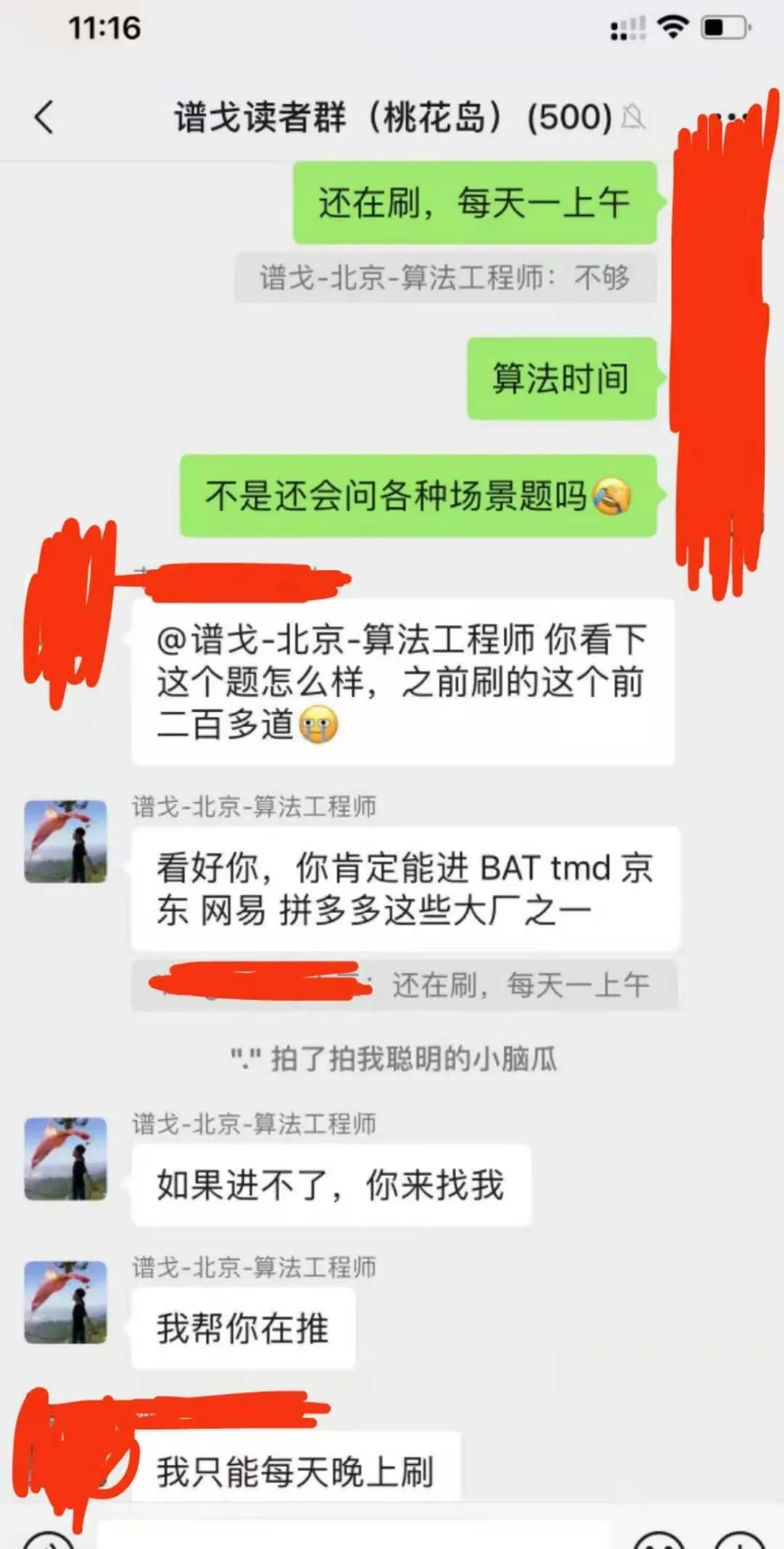Open the plus attachment menu
This screenshot has height=1549, width=784.
(x=739, y=1540)
